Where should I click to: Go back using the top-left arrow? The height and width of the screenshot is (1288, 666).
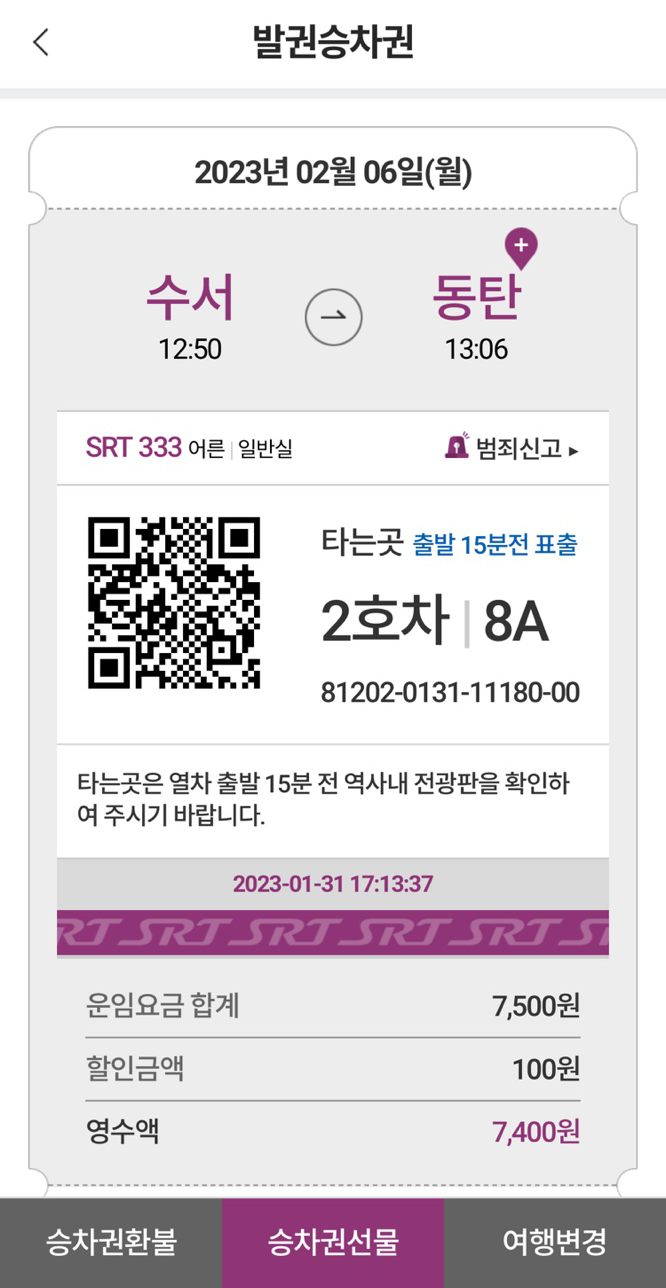pyautogui.click(x=40, y=43)
